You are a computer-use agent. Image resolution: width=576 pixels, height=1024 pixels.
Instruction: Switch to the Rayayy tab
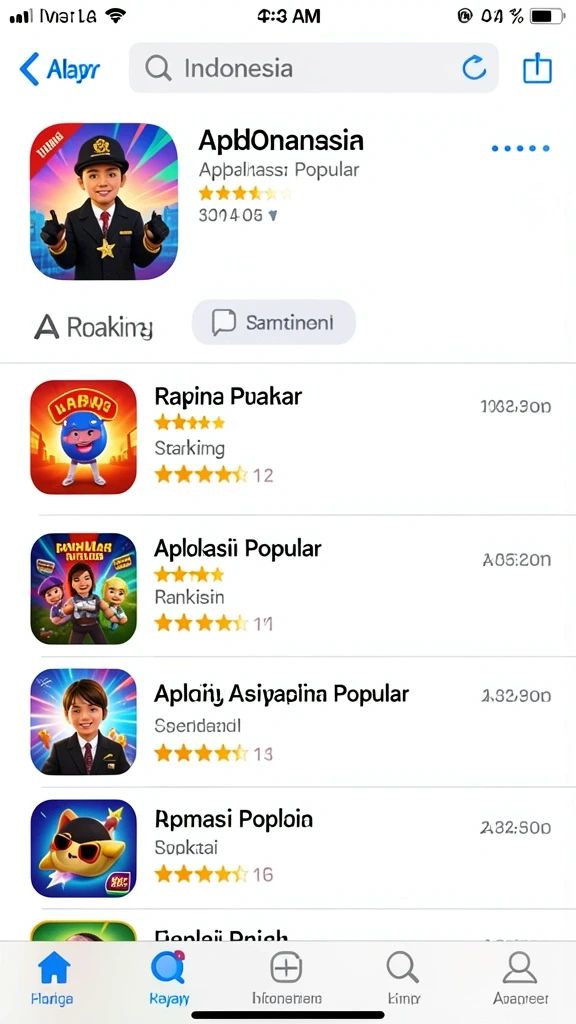[x=169, y=977]
